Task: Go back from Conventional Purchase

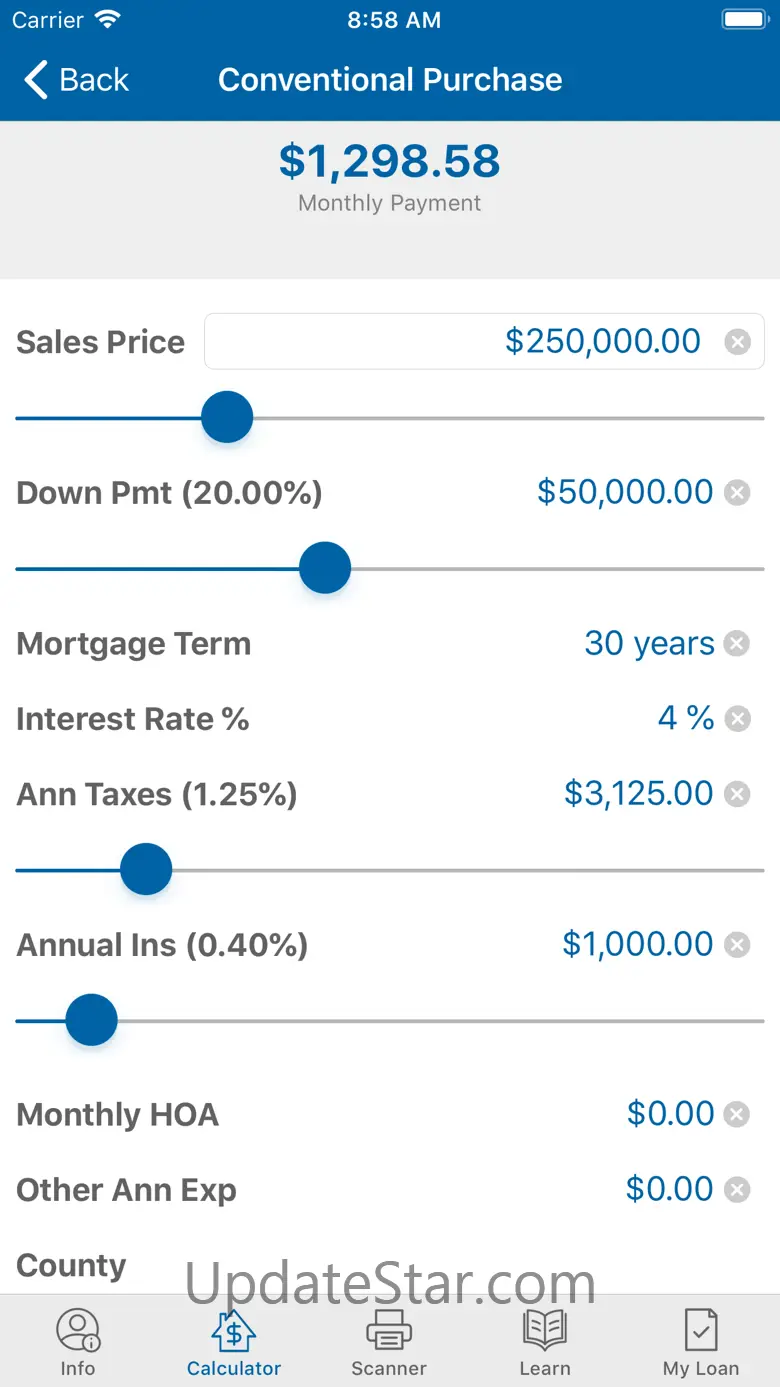Action: coord(78,80)
